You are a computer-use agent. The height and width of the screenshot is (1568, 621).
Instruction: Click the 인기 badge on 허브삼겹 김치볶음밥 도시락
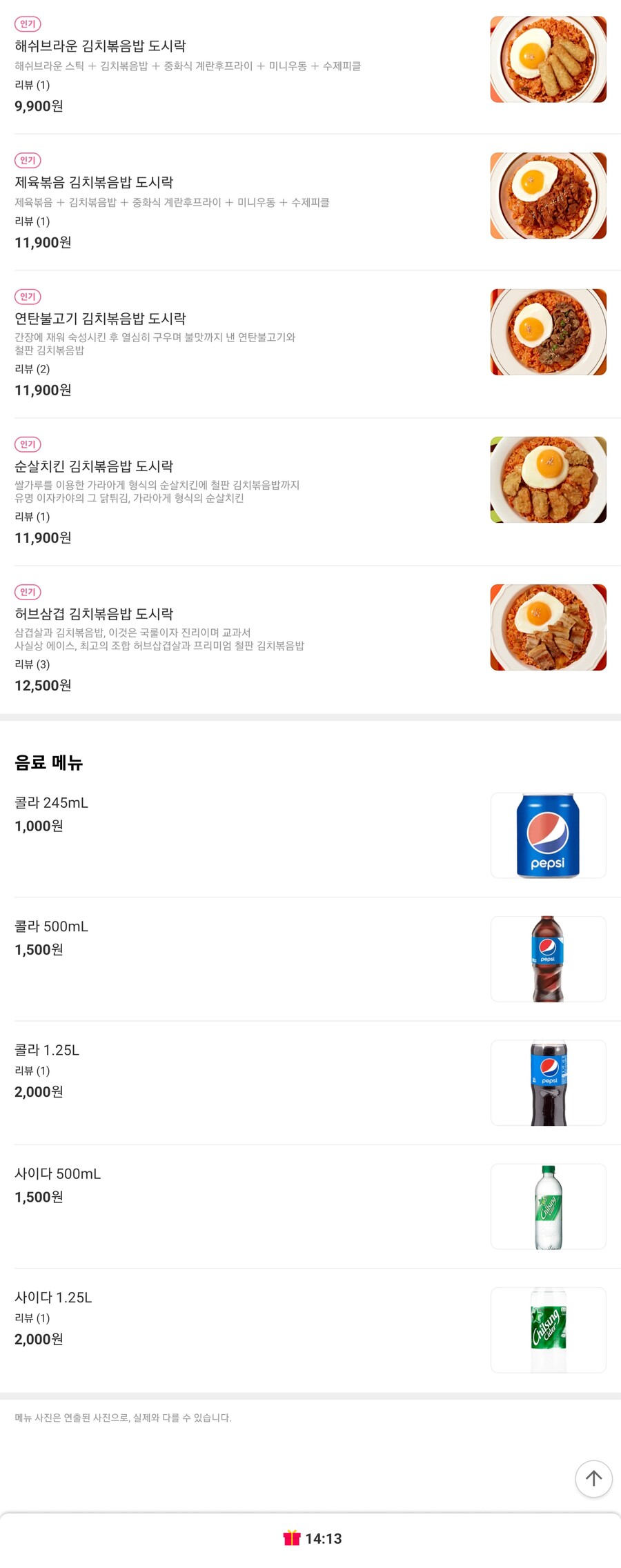(28, 592)
